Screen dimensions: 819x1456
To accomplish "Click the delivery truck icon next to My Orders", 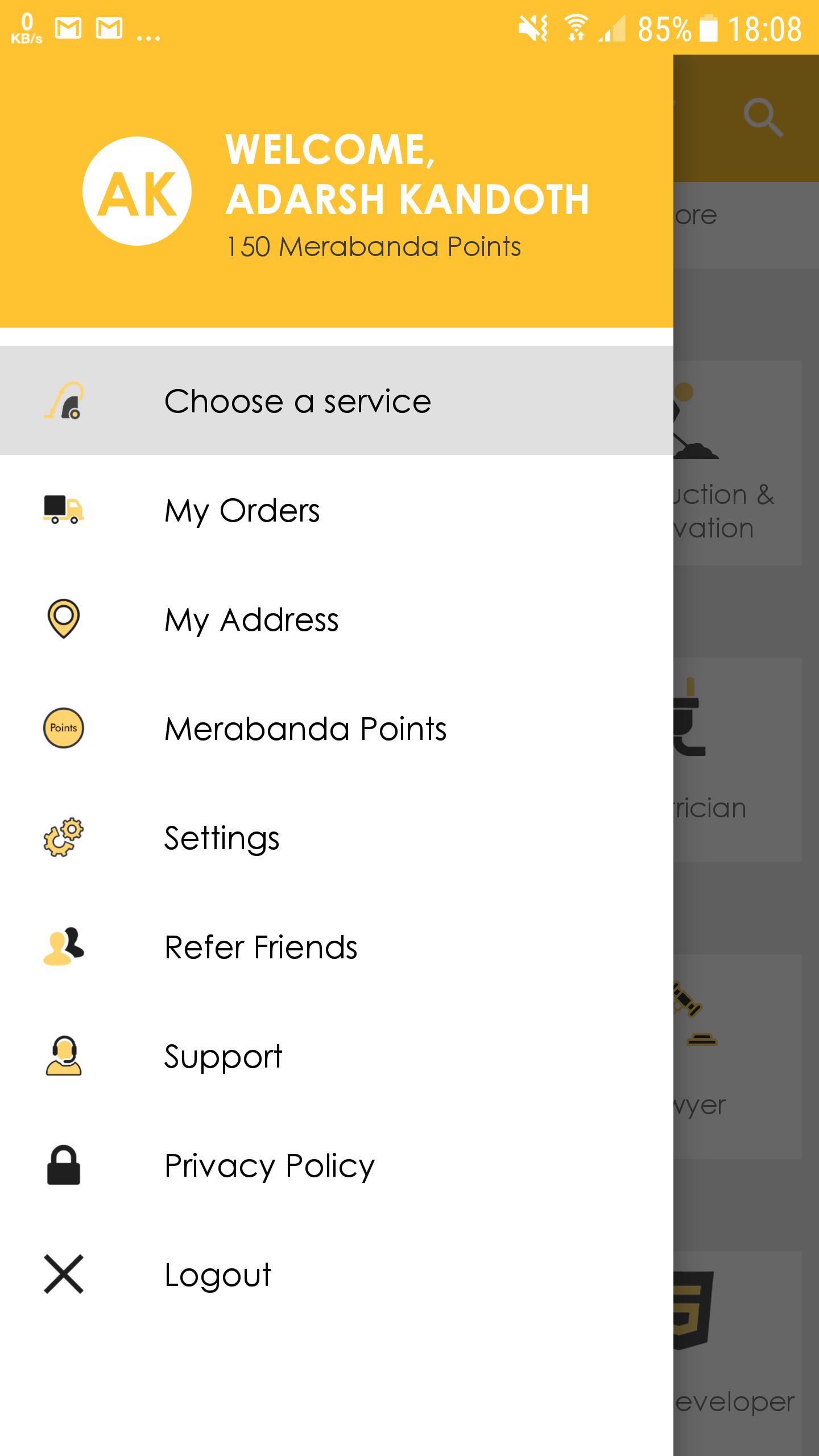I will click(x=63, y=510).
